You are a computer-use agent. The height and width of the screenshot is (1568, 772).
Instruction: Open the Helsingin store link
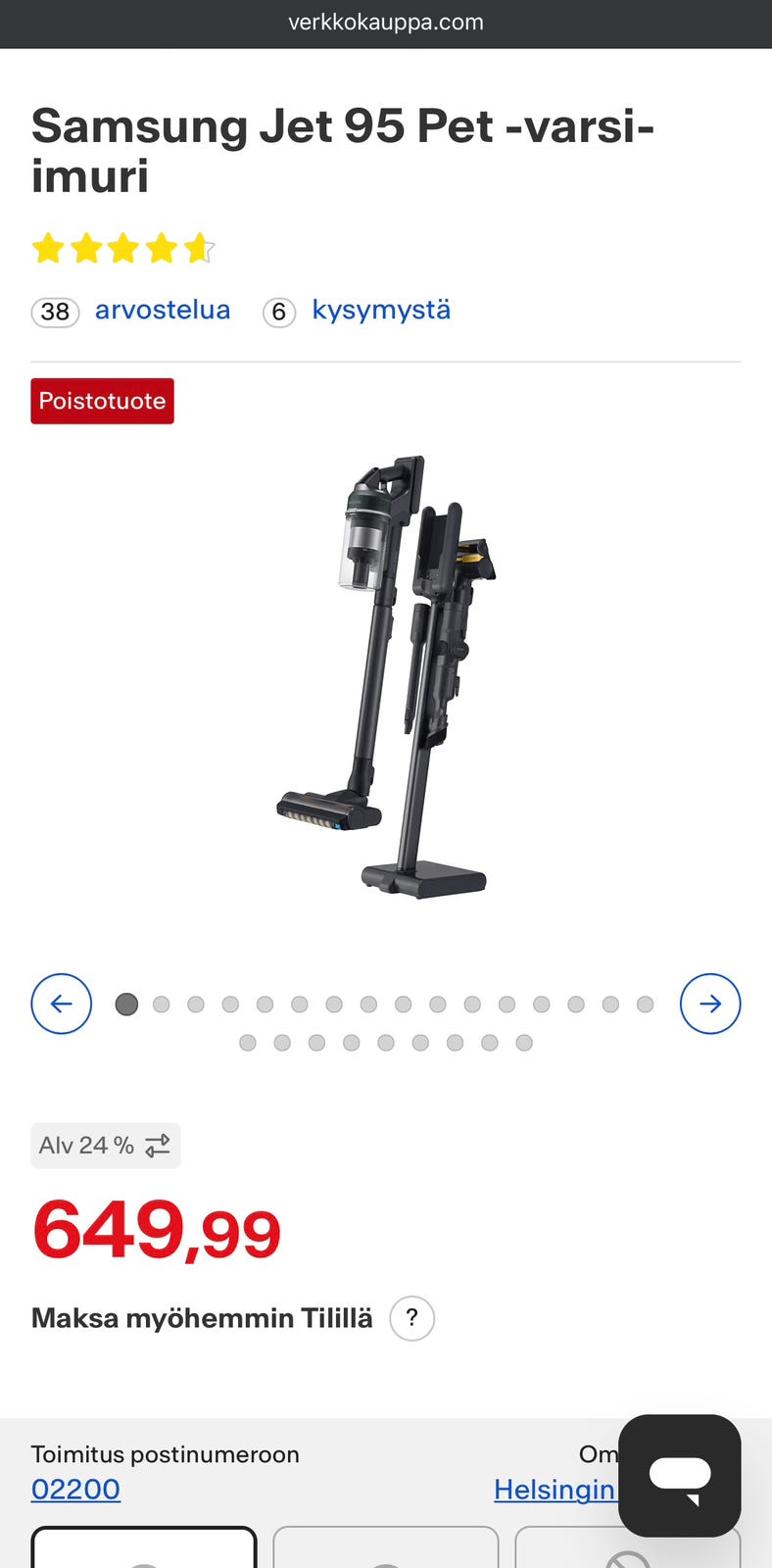tap(555, 1490)
